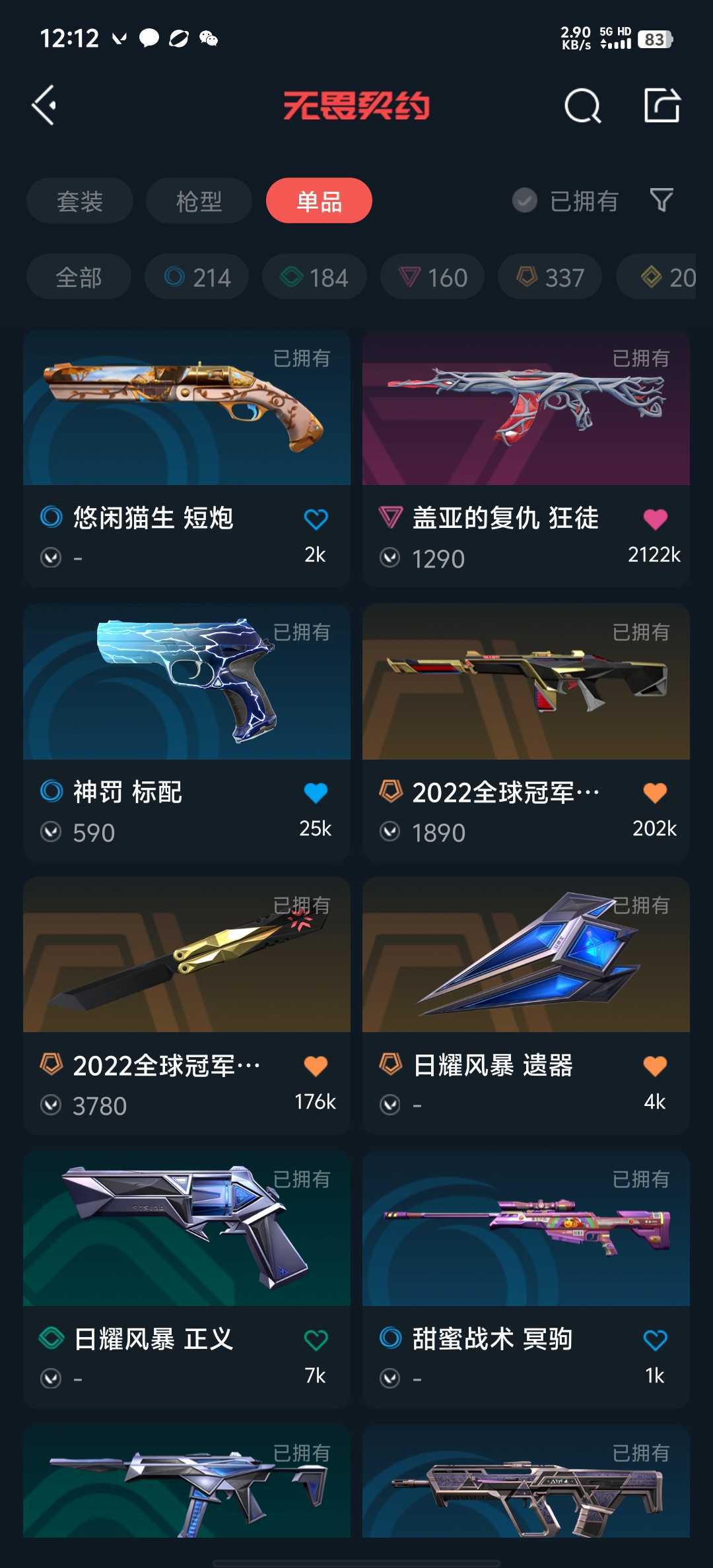The height and width of the screenshot is (1568, 713).
Task: Filter by the green 184 rarity chip
Action: 314,277
